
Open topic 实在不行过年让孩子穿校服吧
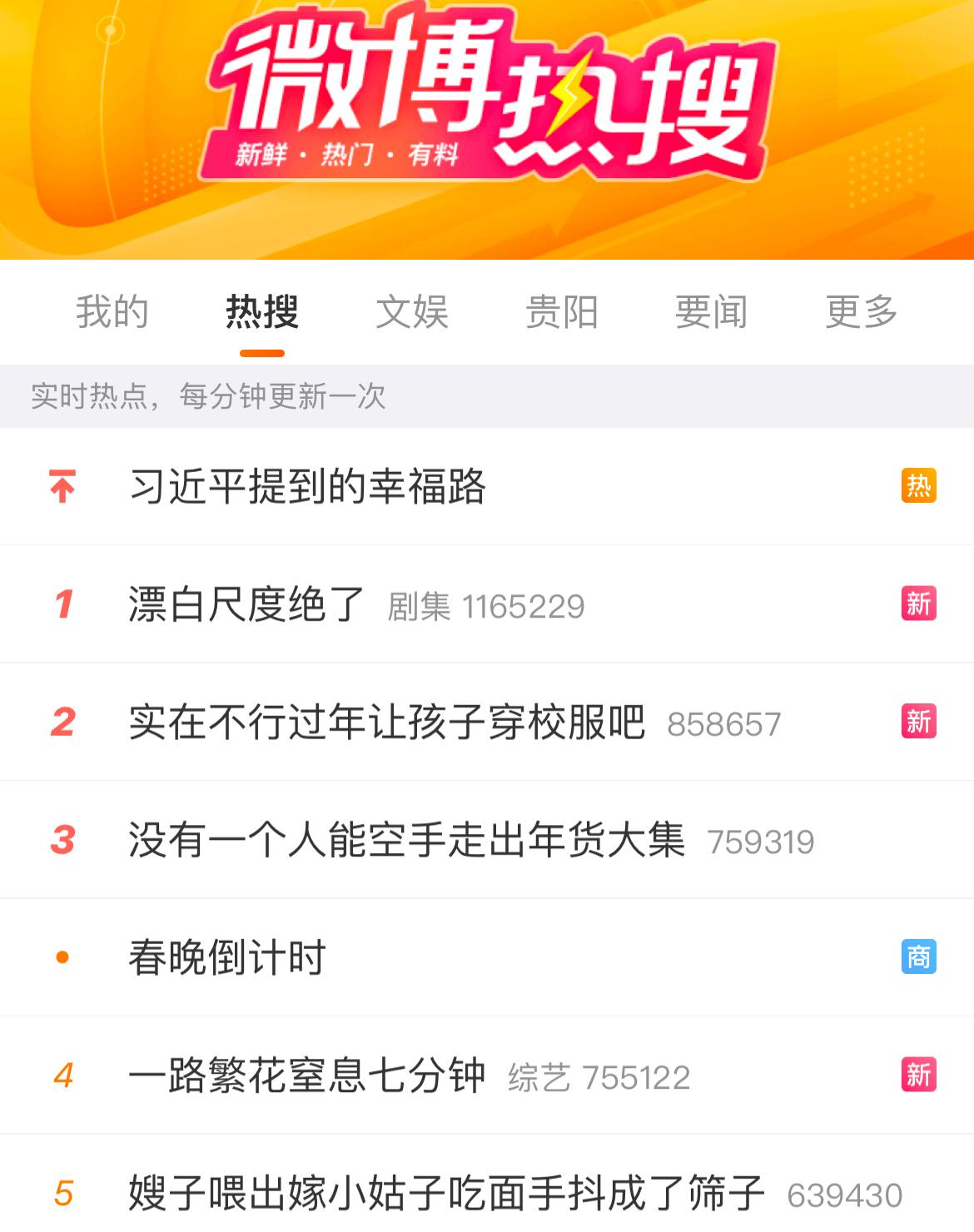[x=387, y=722]
